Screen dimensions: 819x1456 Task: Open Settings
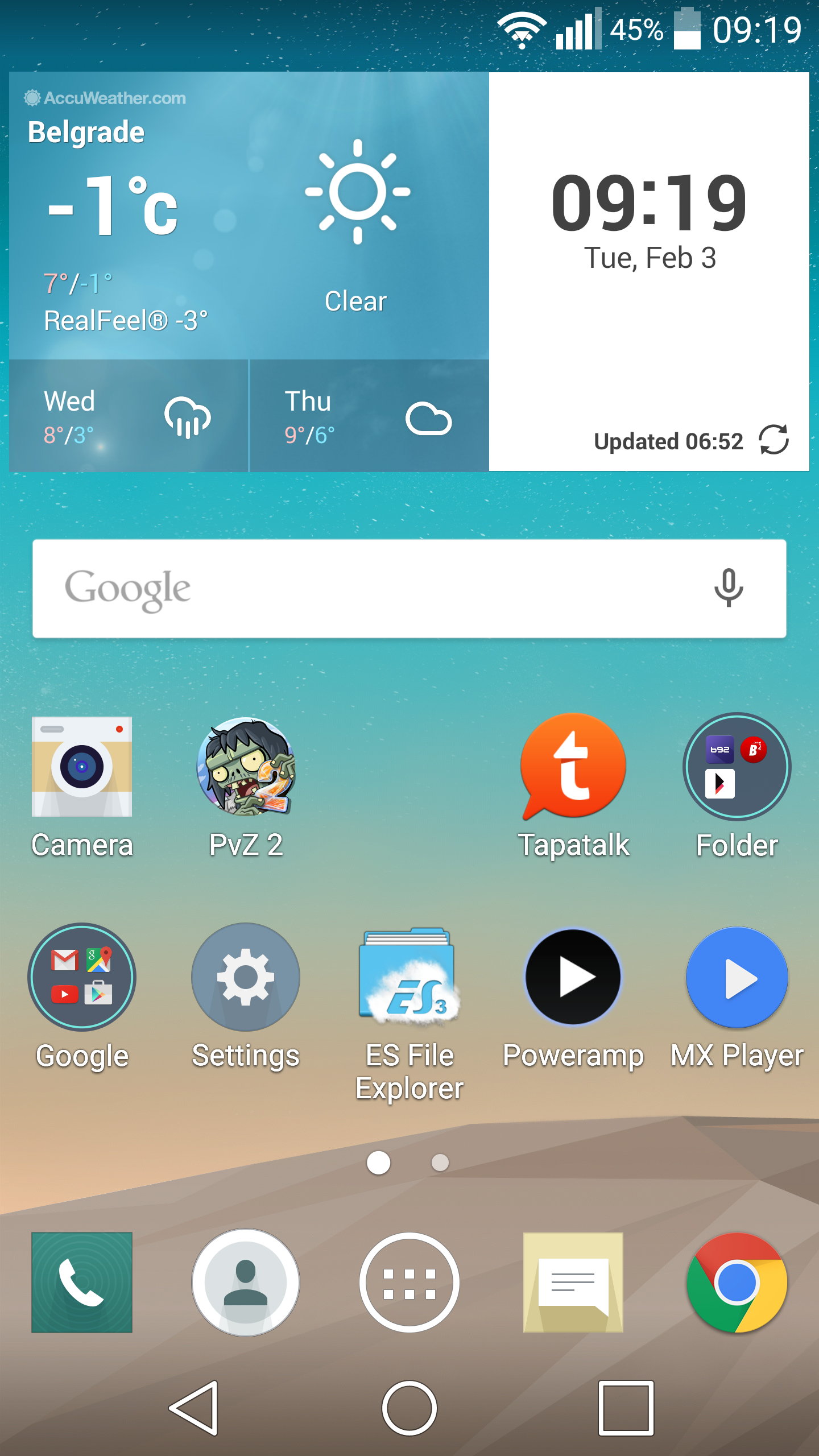point(246,977)
